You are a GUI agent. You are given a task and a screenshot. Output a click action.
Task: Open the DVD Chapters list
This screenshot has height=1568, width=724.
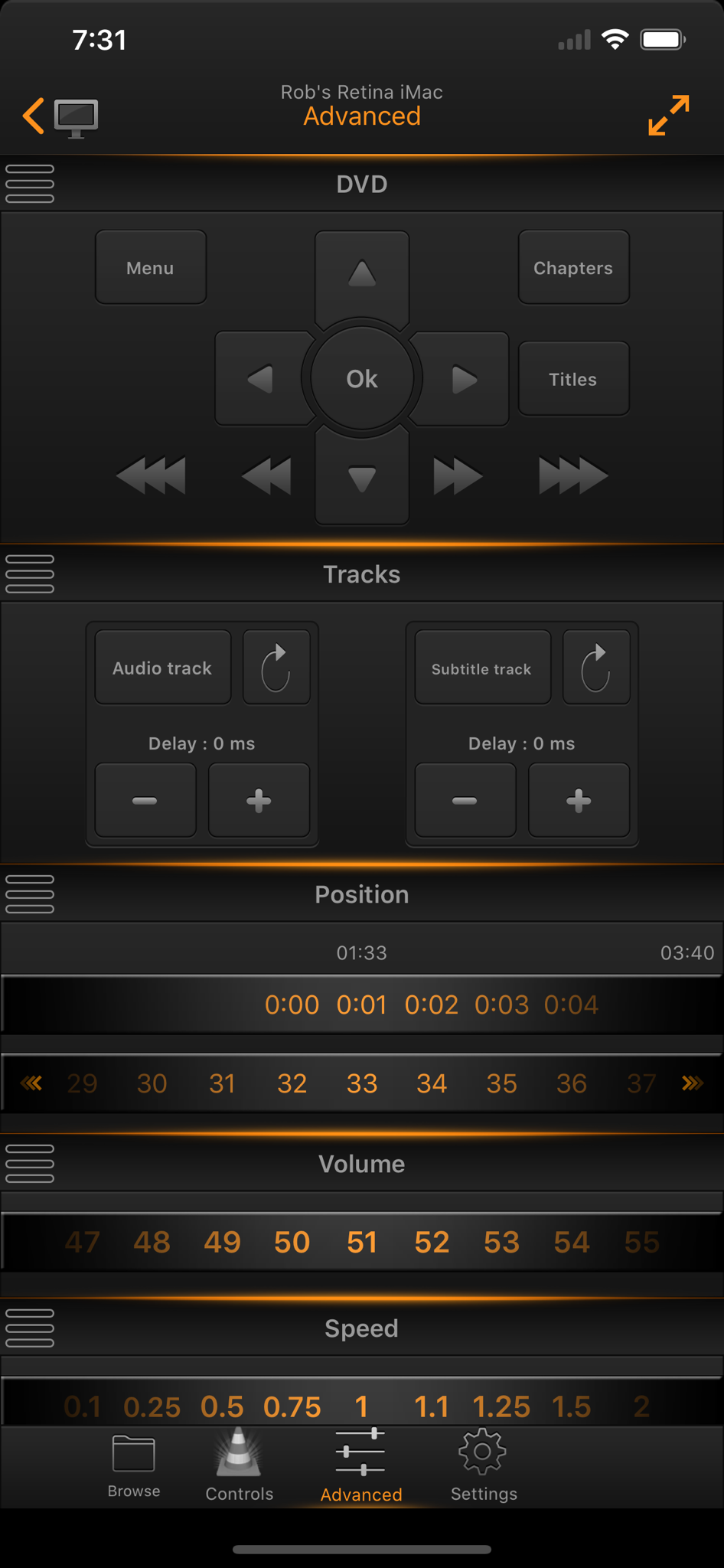click(573, 268)
